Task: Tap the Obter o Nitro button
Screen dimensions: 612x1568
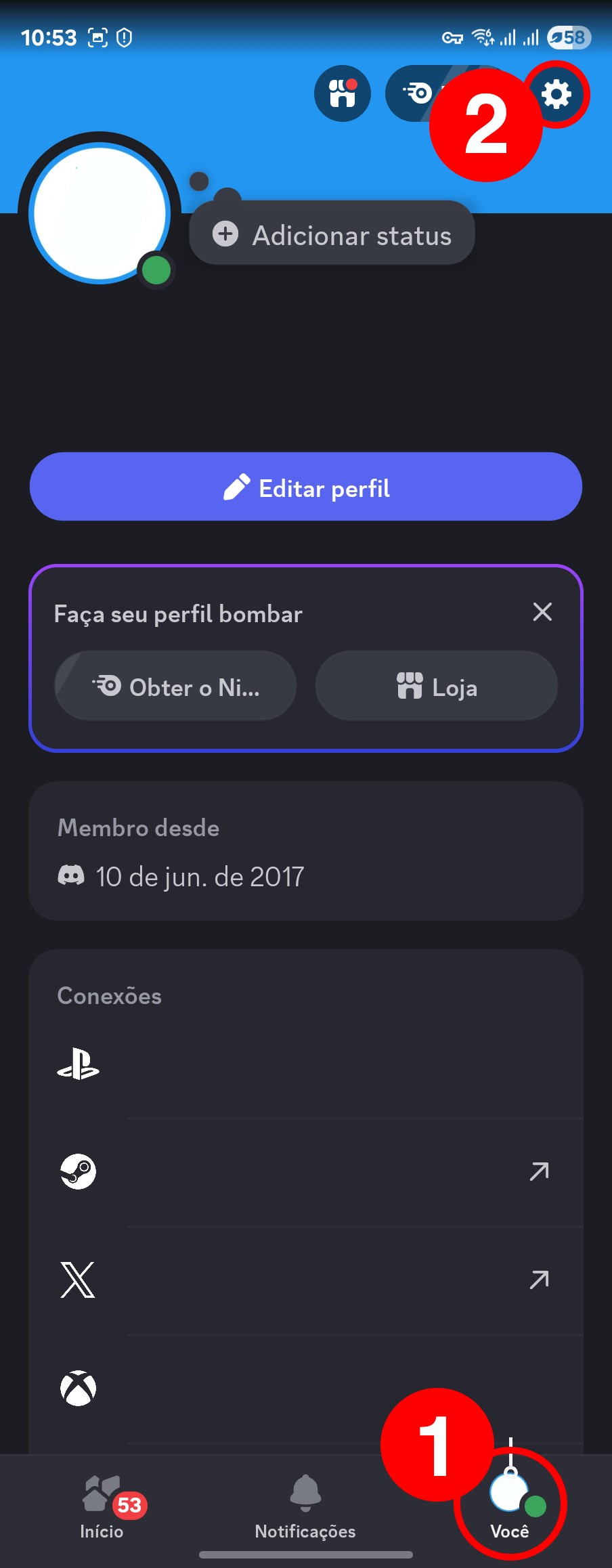Action: point(175,687)
